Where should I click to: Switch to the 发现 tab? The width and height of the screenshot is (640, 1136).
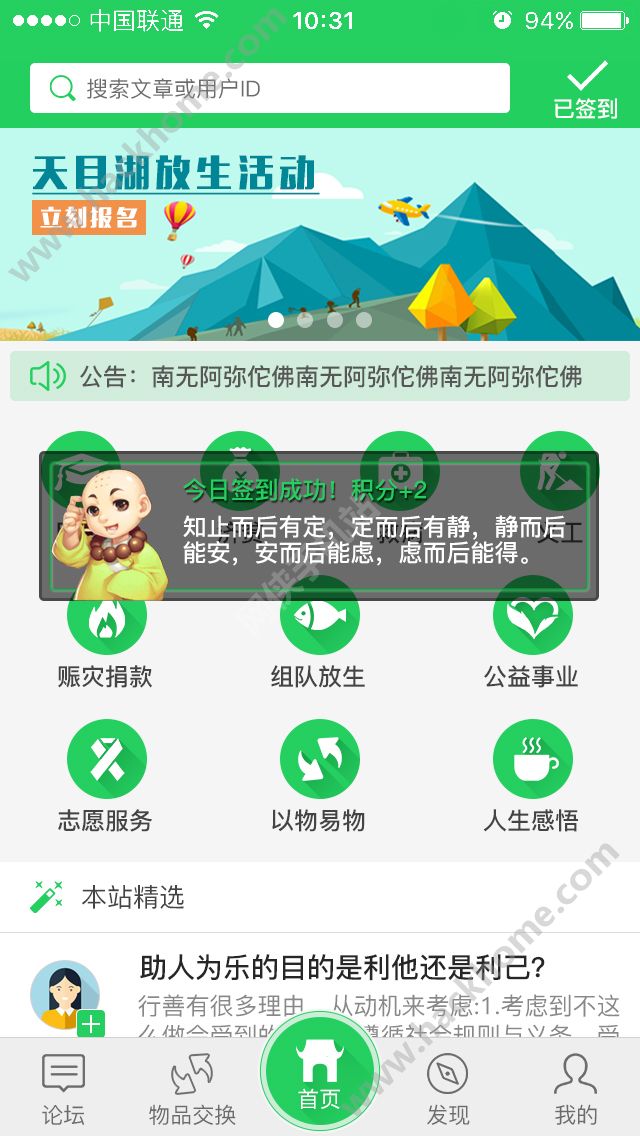(447, 1088)
